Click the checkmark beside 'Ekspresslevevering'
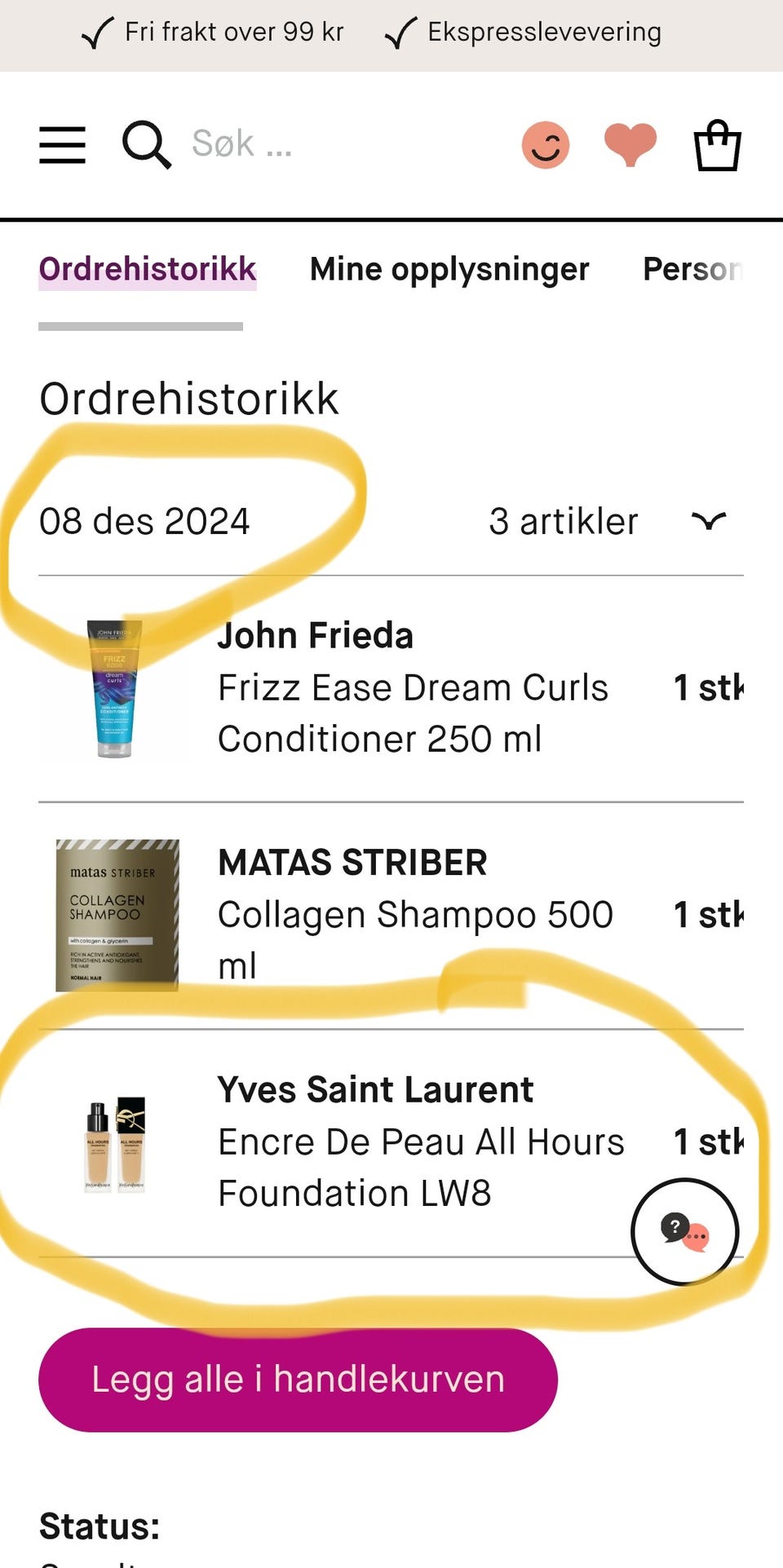This screenshot has width=783, height=1568. 400,31
